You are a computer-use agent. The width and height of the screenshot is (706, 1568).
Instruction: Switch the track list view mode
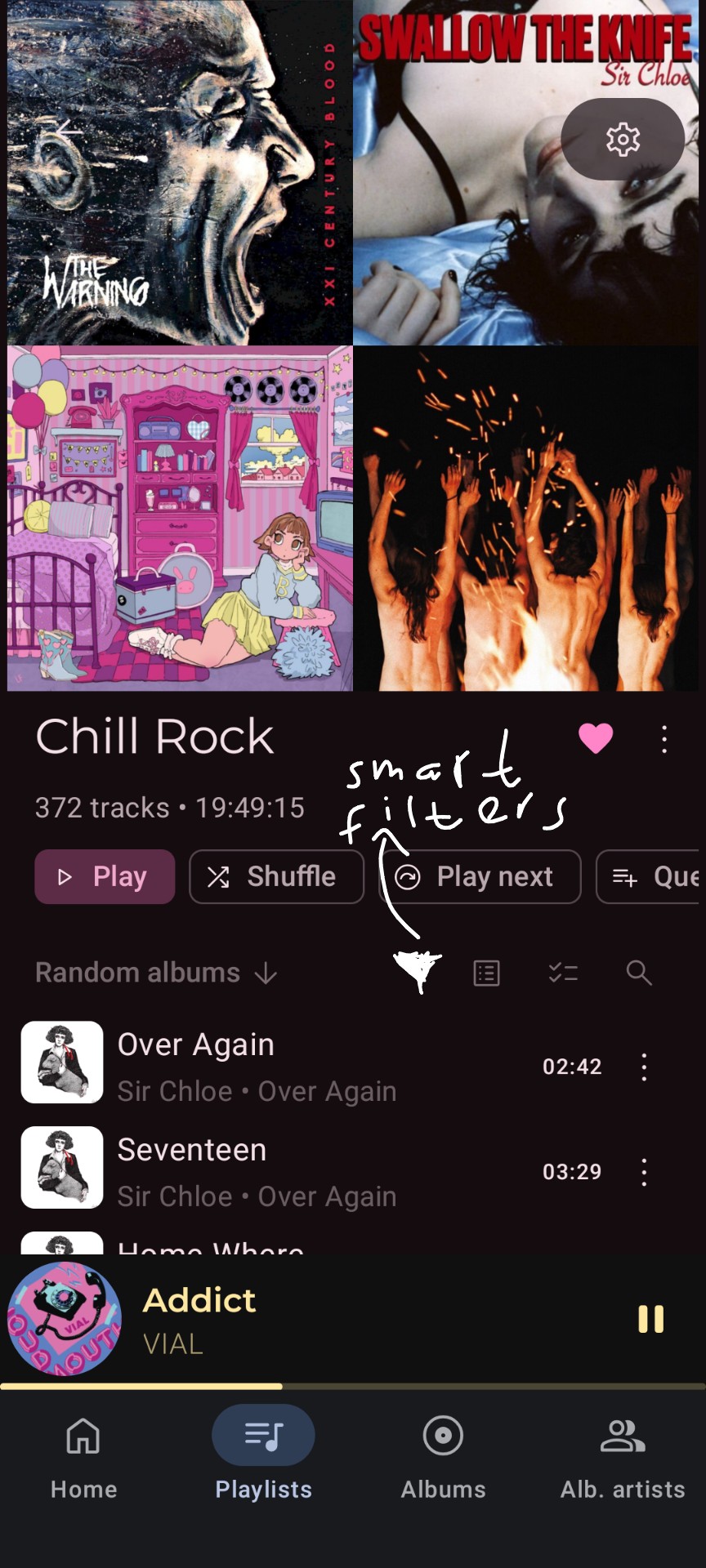coord(486,973)
